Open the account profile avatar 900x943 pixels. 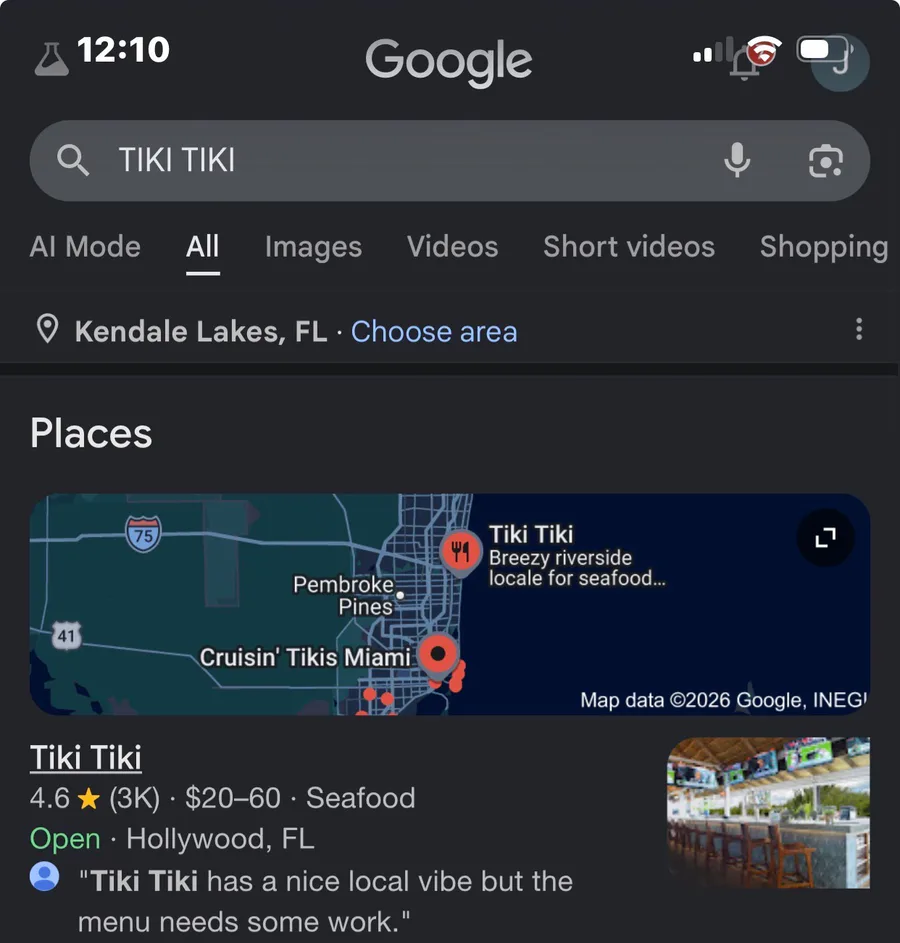point(840,63)
